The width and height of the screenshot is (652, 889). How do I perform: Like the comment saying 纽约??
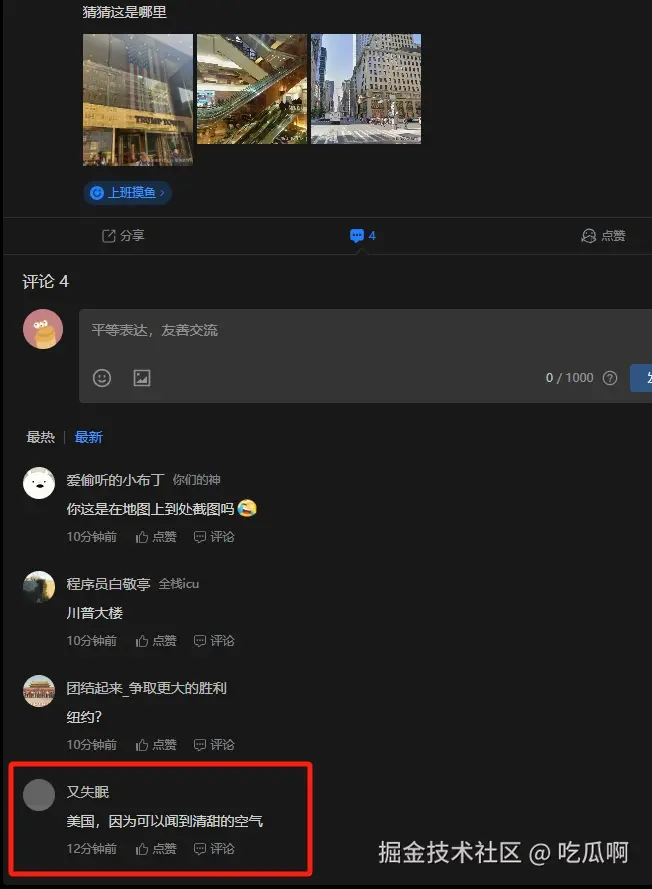pyautogui.click(x=156, y=745)
